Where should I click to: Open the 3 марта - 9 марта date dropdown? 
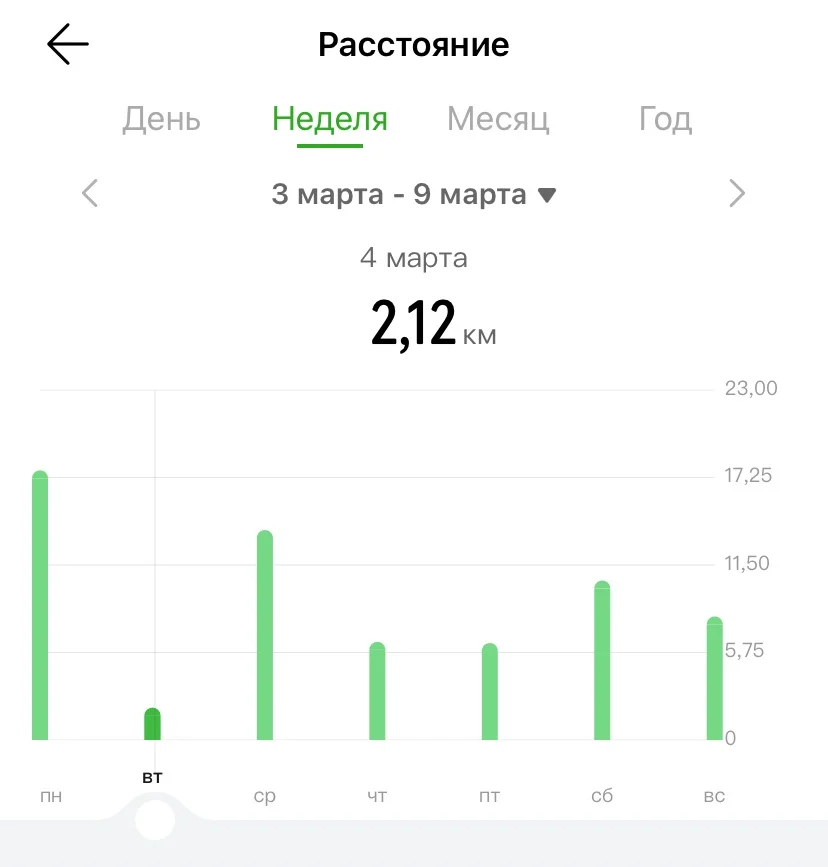[x=413, y=194]
